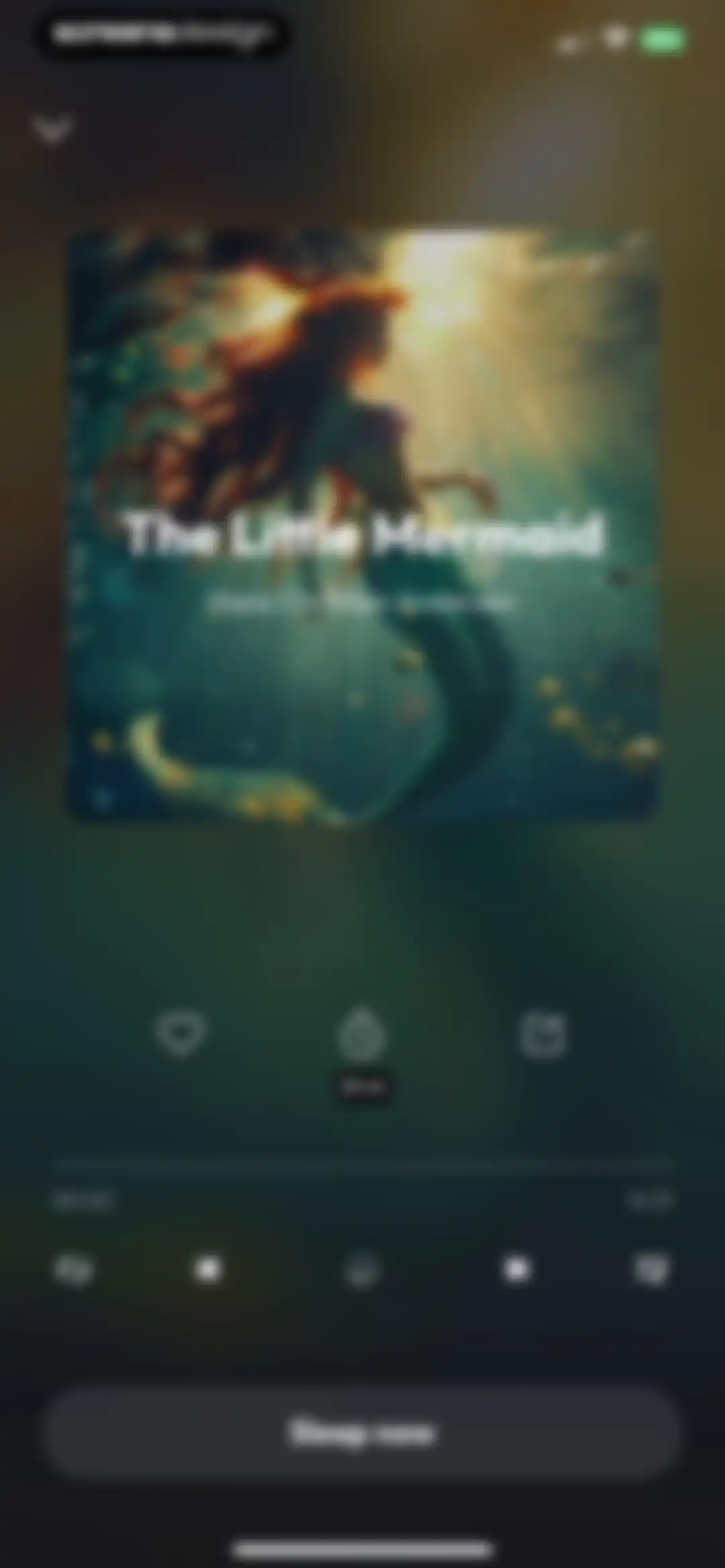Image resolution: width=725 pixels, height=1568 pixels.
Task: Open the timer icon between heart and square icon
Action: tap(362, 1034)
